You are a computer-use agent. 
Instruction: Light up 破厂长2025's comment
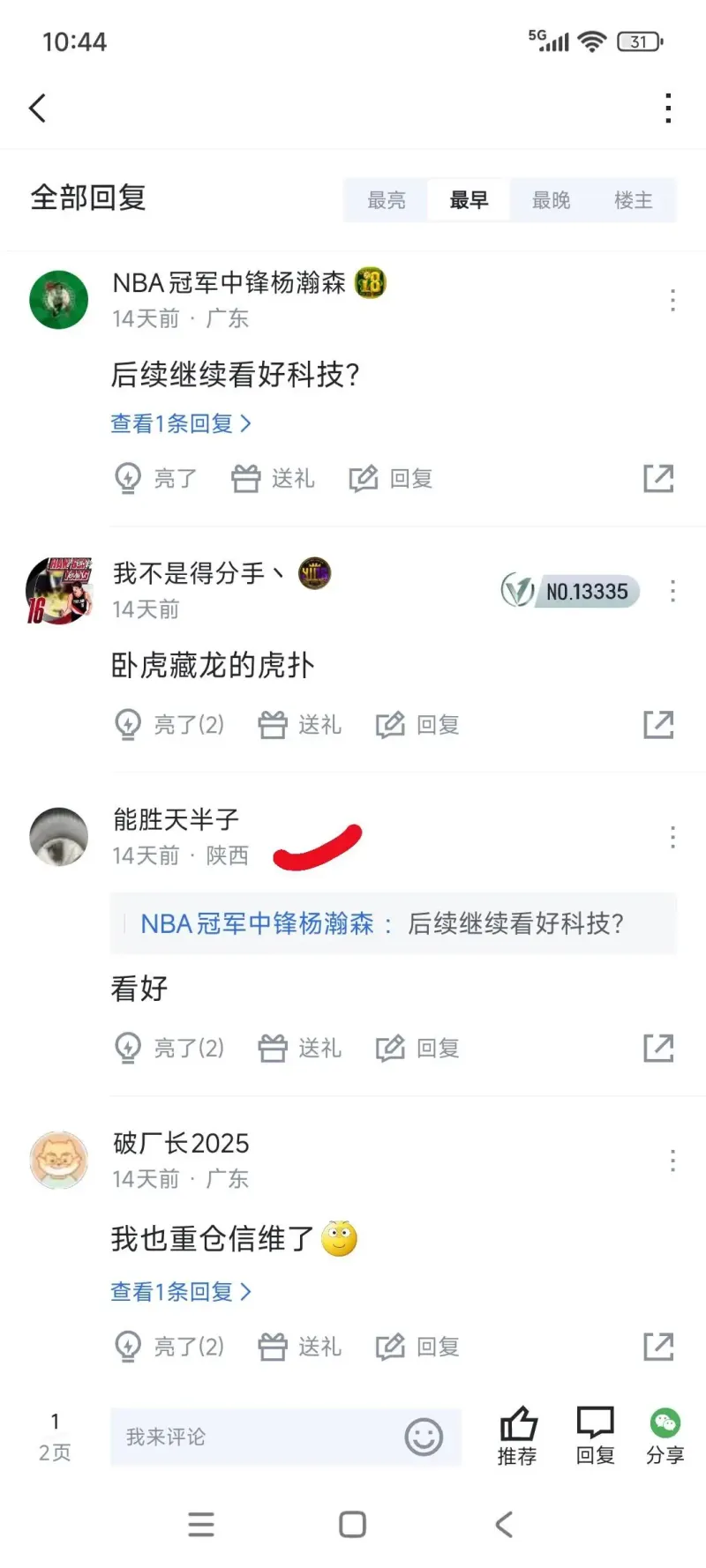click(169, 1347)
